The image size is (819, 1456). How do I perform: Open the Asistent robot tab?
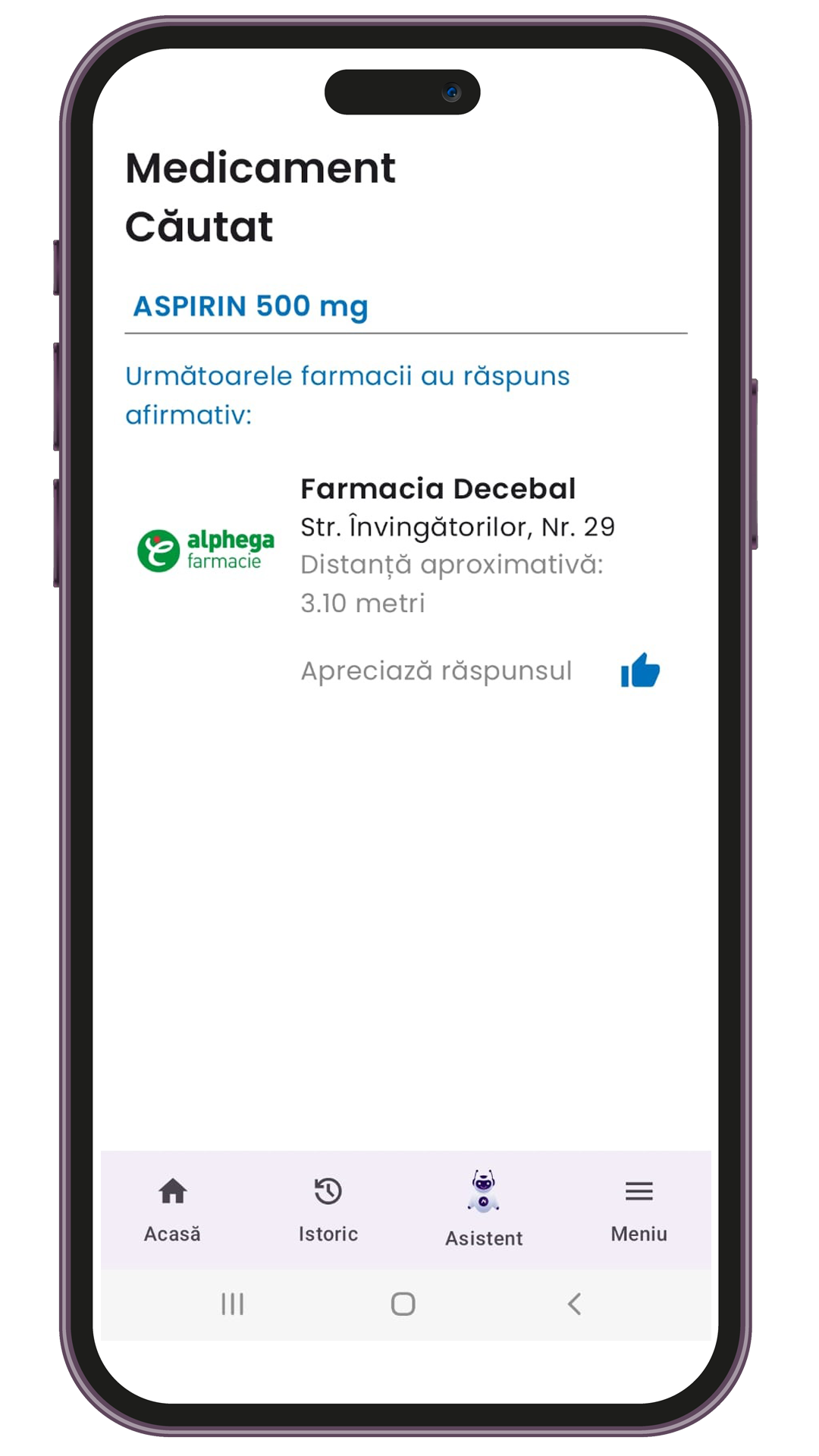pyautogui.click(x=484, y=1208)
